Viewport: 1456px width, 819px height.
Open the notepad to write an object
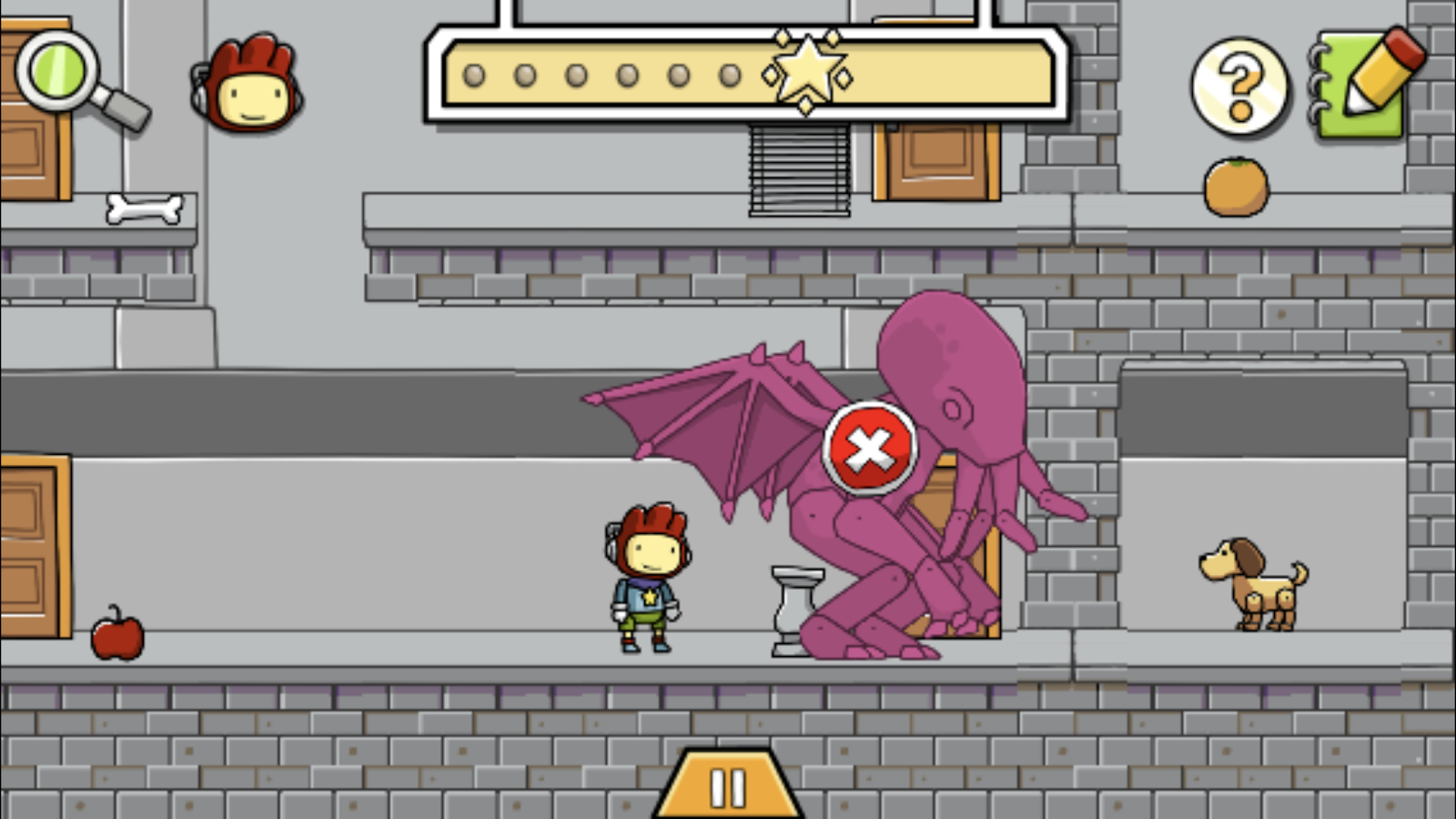(x=1367, y=84)
